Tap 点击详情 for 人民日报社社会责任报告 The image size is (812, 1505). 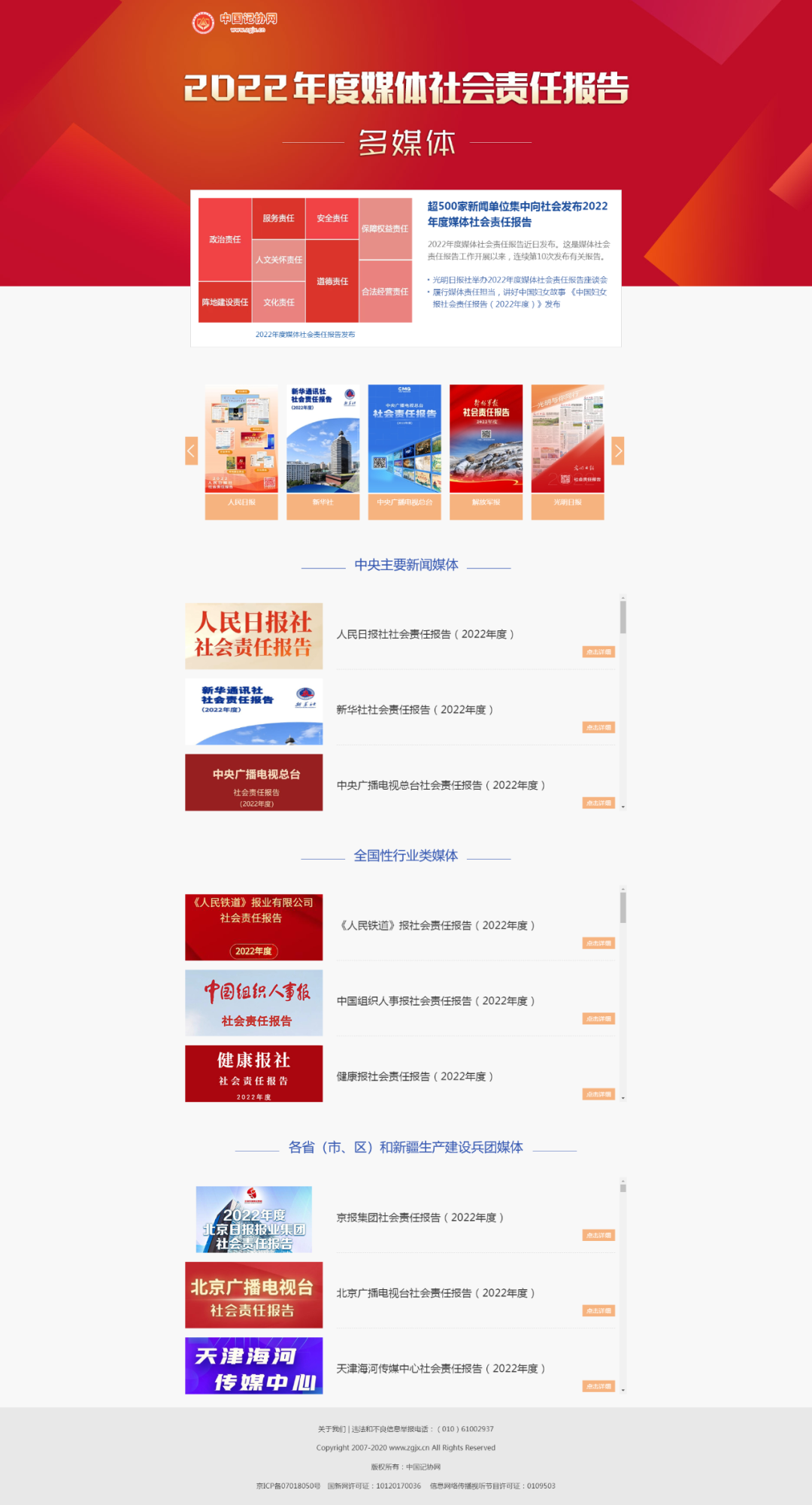pyautogui.click(x=598, y=652)
